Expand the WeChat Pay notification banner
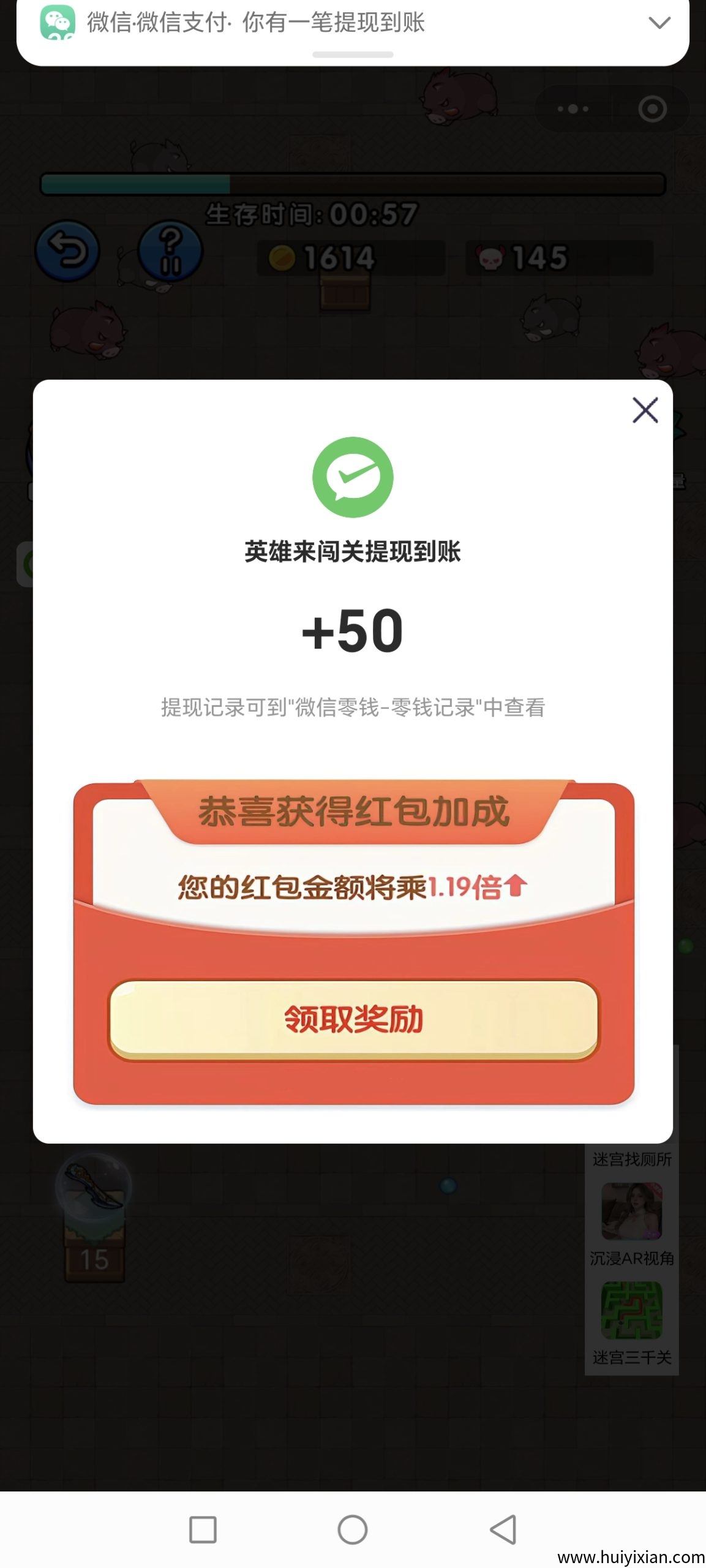 659,23
